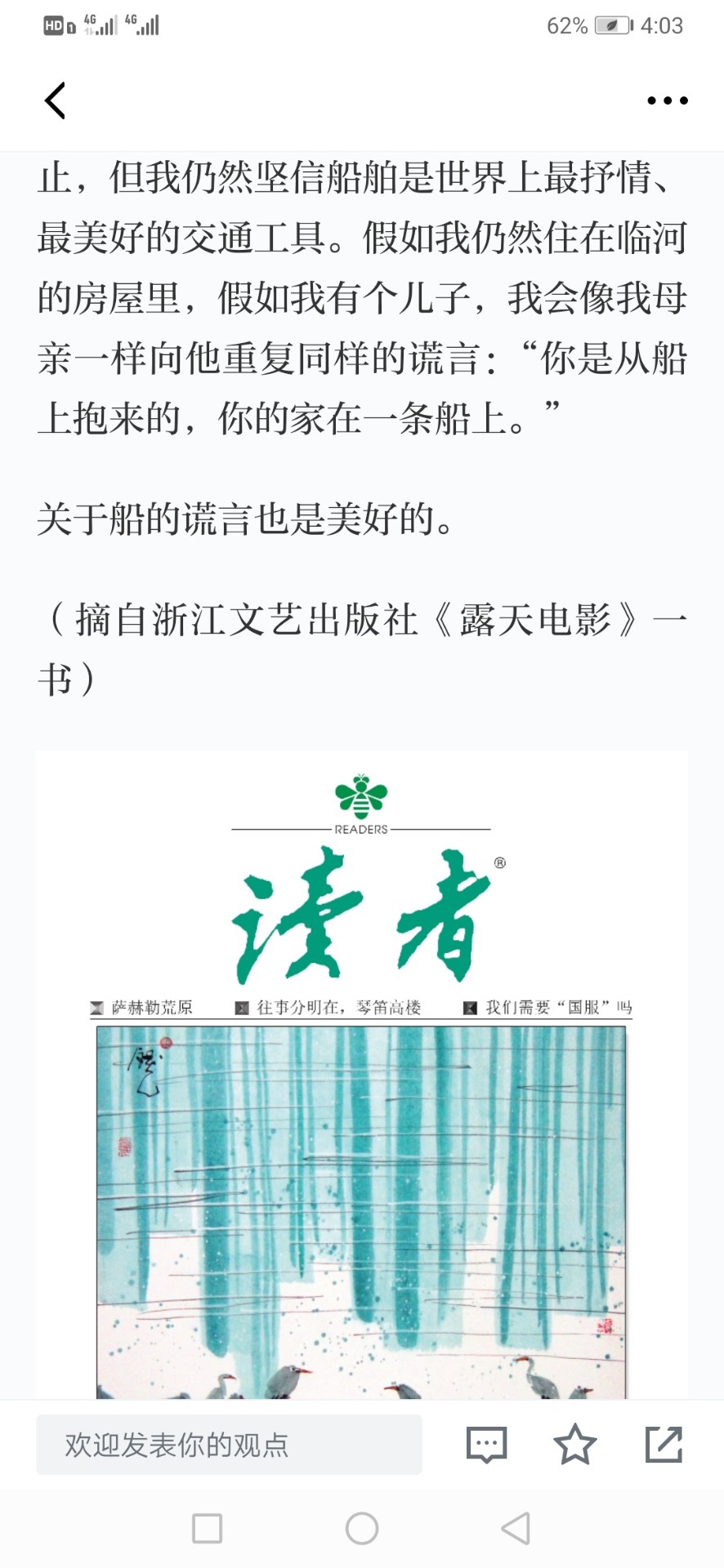Open the three-dot overflow menu

pos(667,100)
